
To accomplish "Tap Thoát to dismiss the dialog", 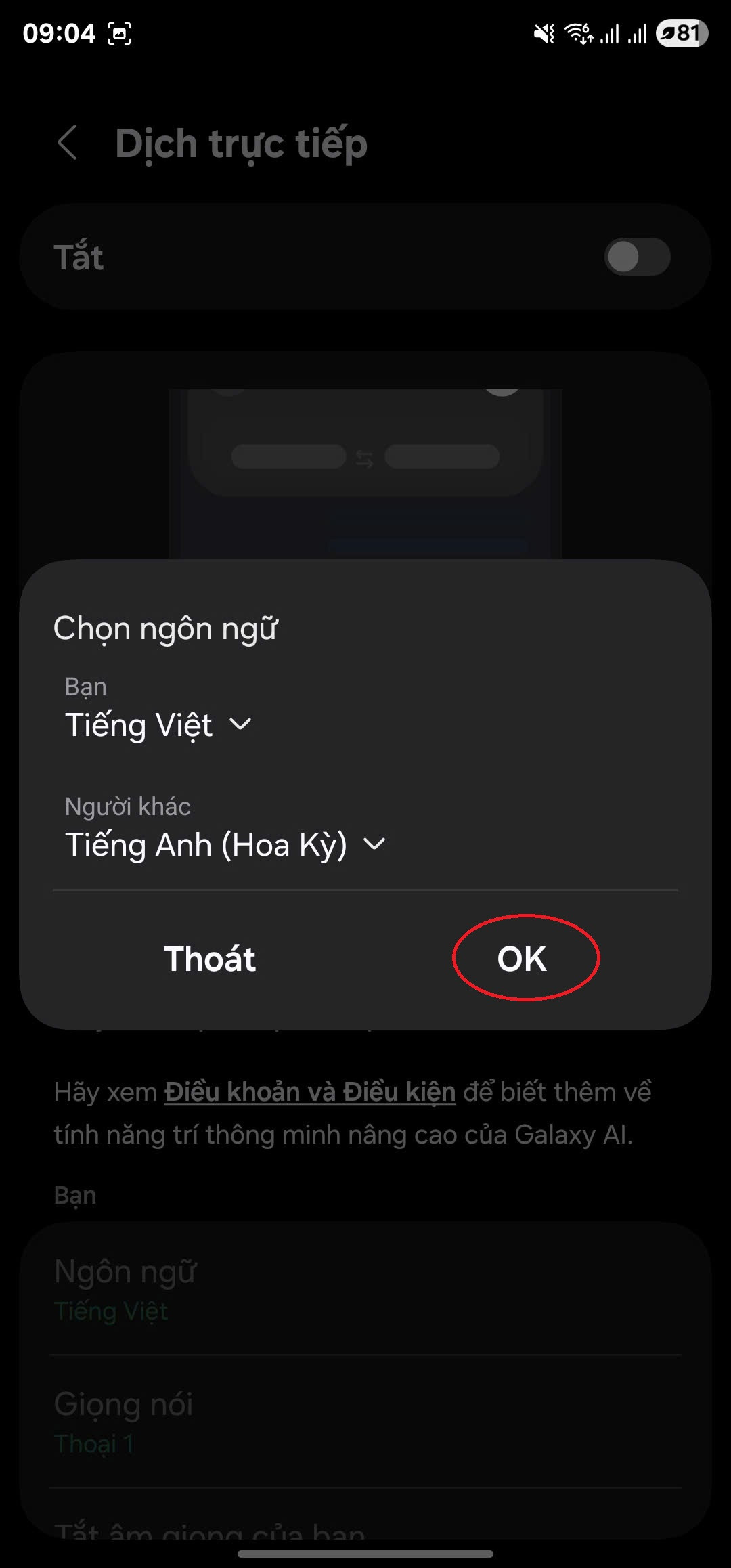I will (x=210, y=959).
